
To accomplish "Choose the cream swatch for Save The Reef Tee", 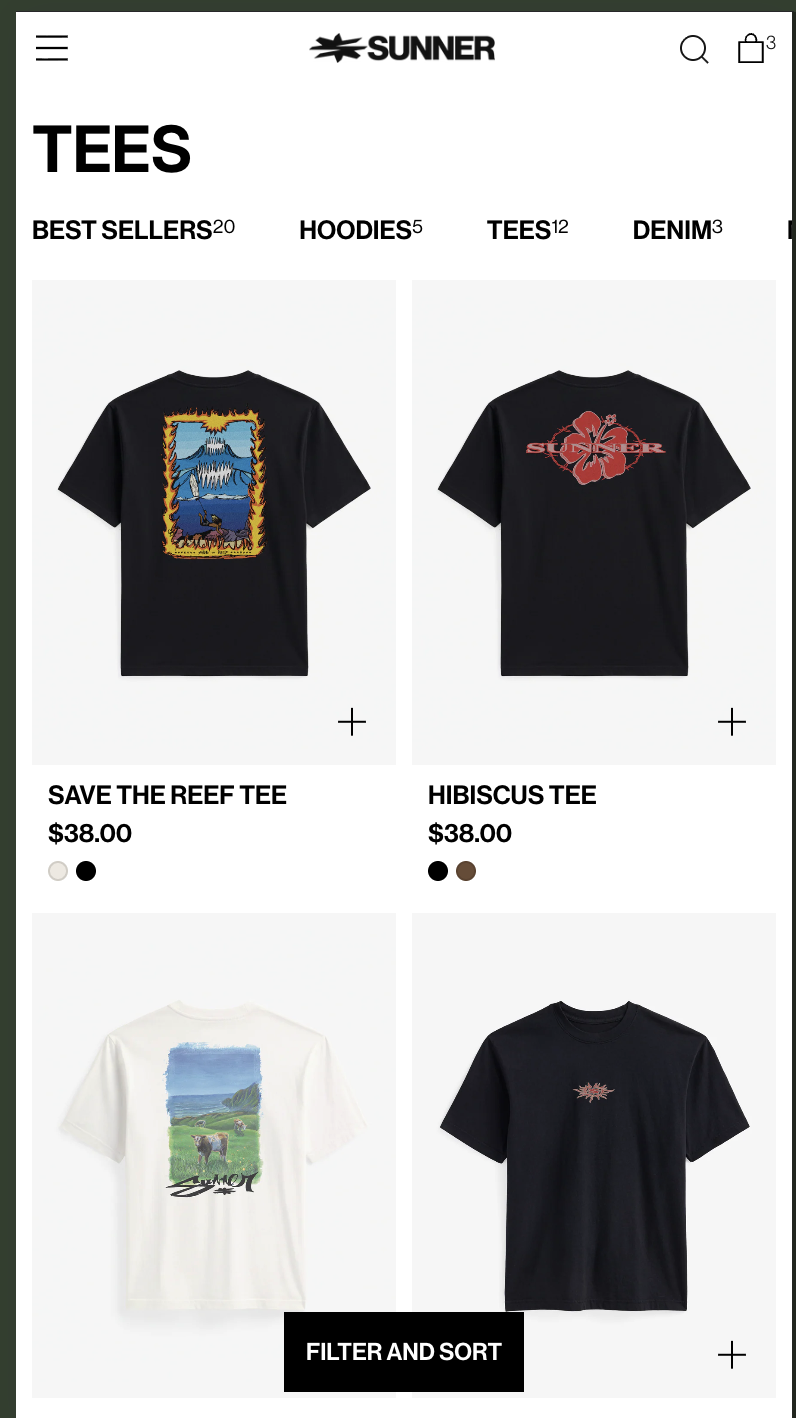I will click(58, 871).
